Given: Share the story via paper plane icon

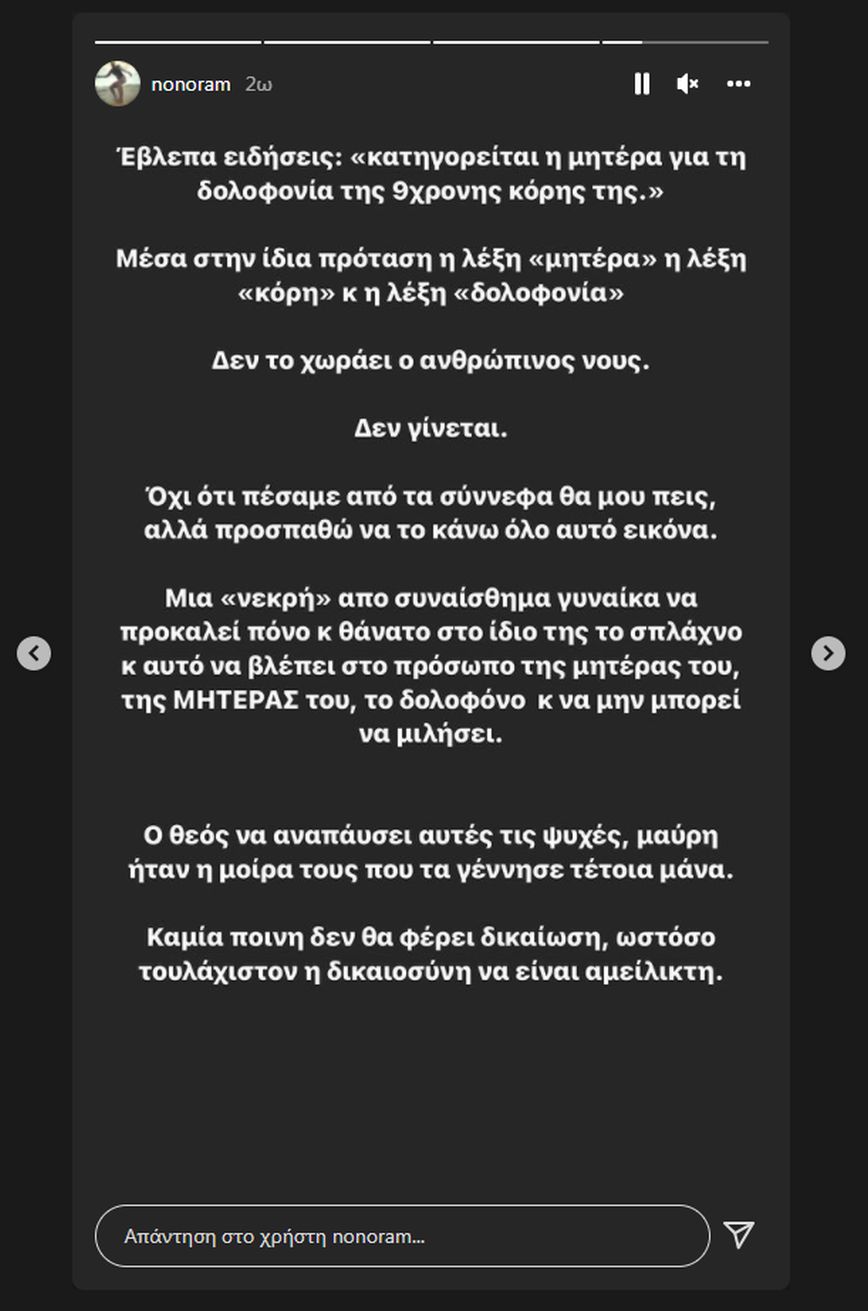Looking at the screenshot, I should 738,1235.
